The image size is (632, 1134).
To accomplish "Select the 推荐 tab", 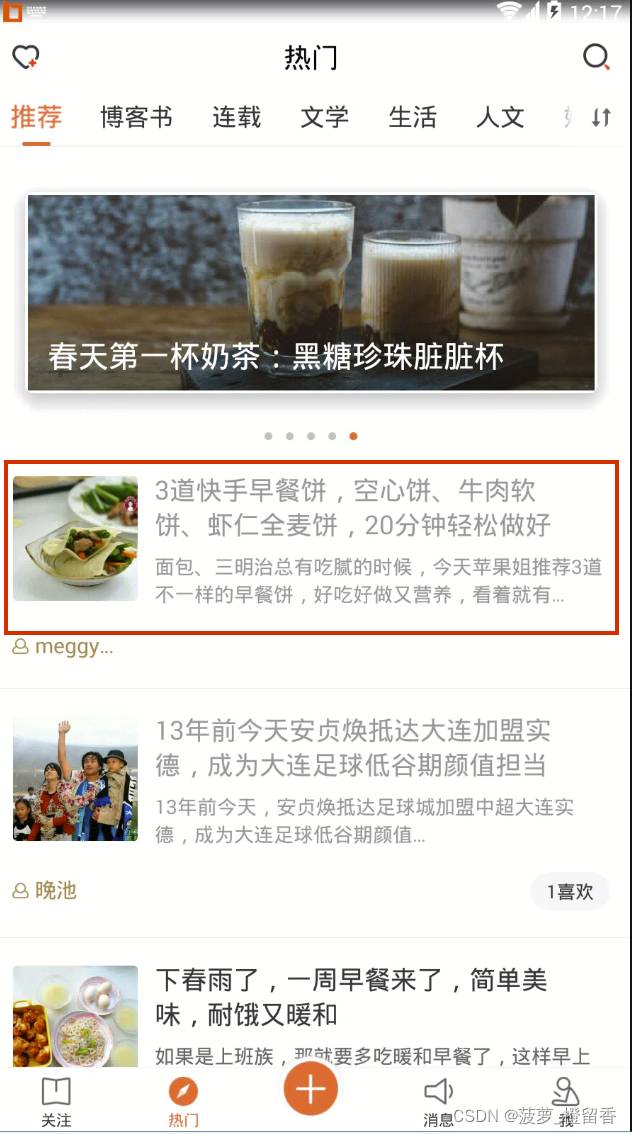I will tap(37, 118).
